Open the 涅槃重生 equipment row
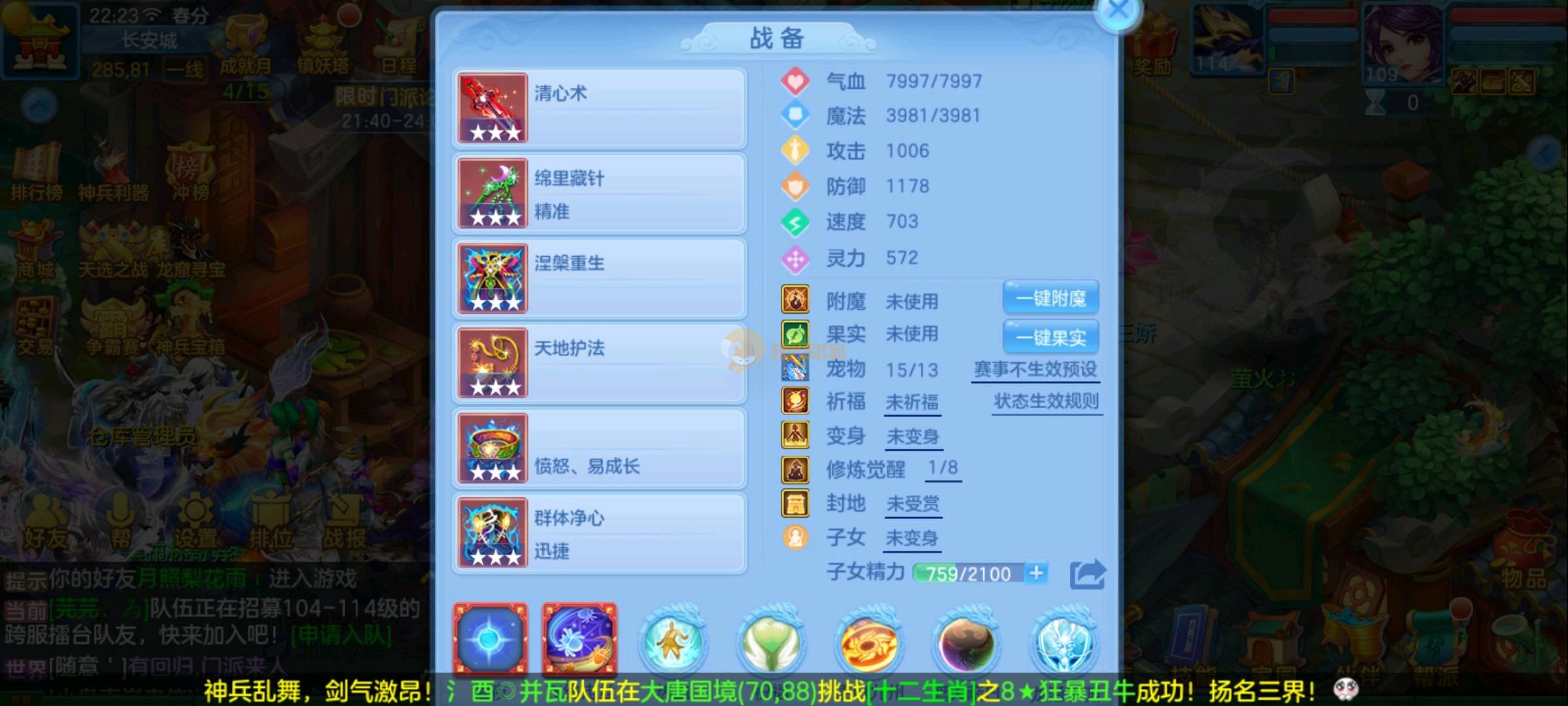The image size is (1568, 706). coord(599,278)
